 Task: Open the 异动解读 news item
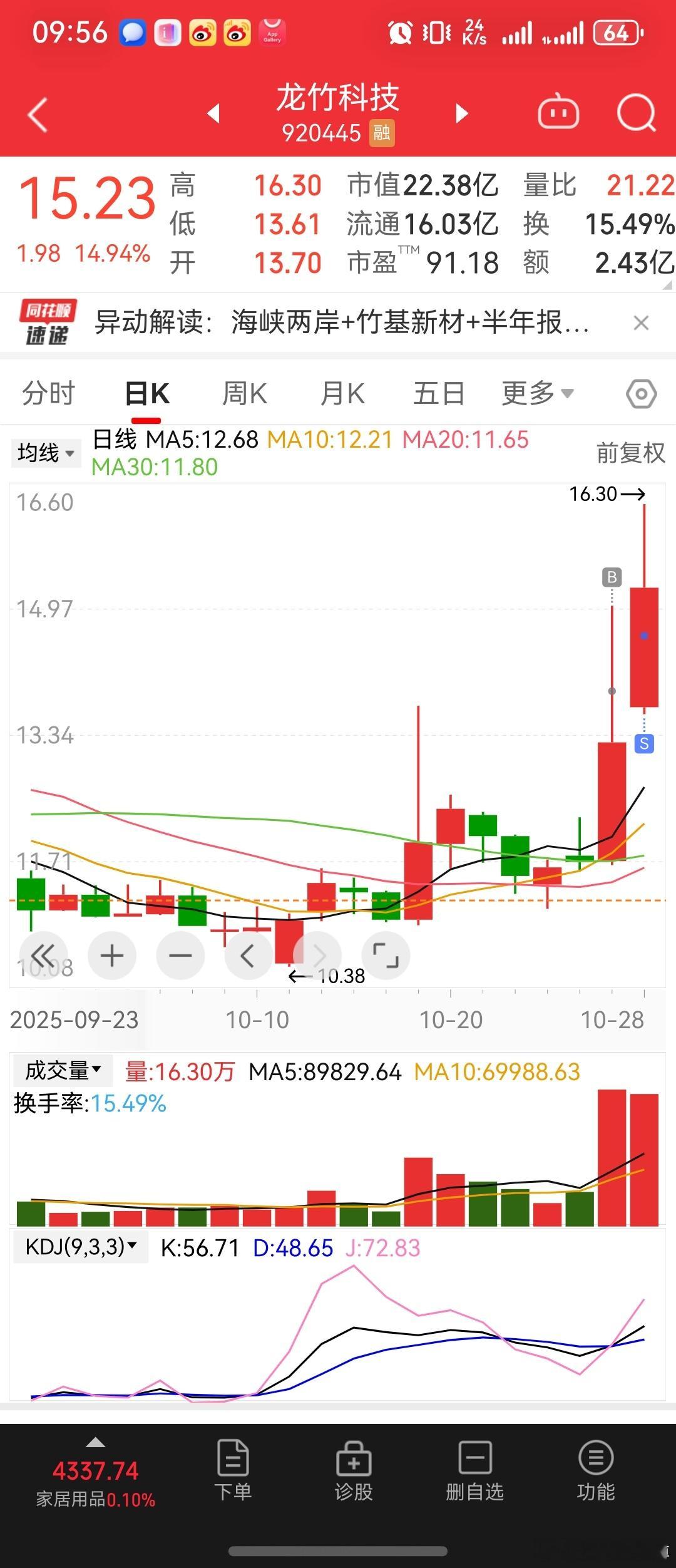click(x=342, y=322)
